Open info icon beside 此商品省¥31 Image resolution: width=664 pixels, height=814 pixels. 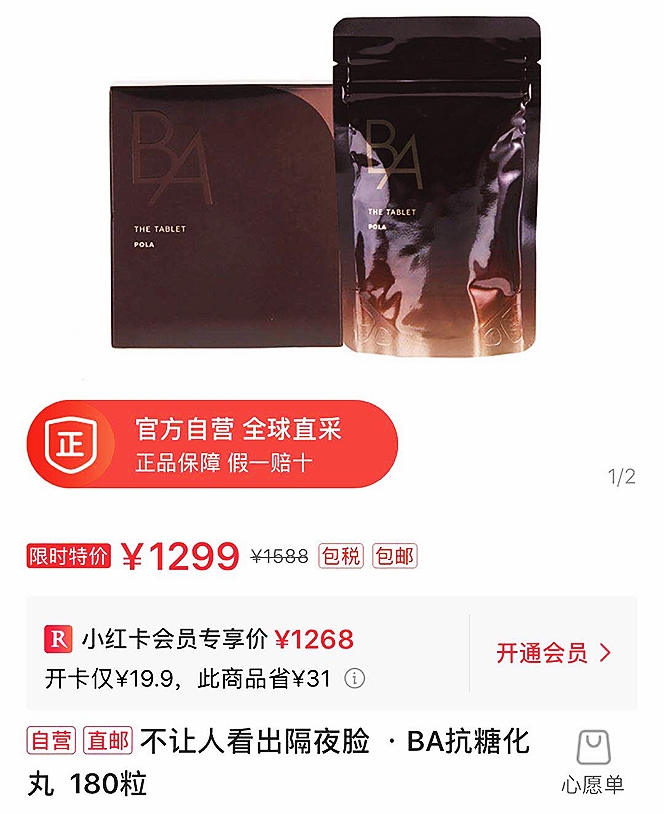[x=354, y=679]
